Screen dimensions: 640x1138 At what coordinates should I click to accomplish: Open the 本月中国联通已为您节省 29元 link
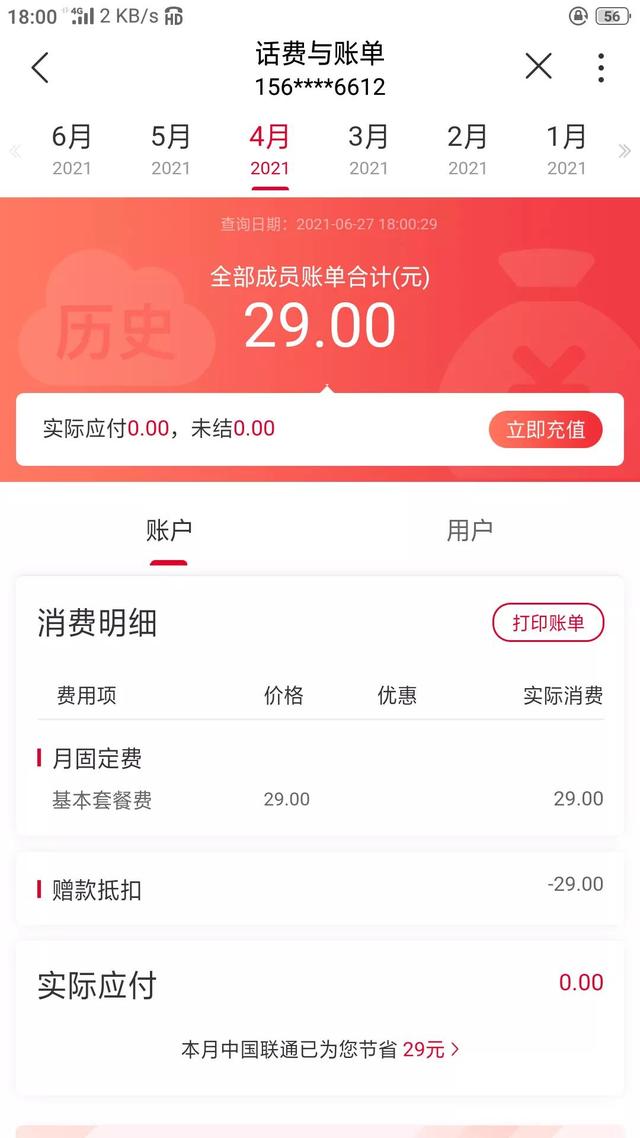[320, 1049]
